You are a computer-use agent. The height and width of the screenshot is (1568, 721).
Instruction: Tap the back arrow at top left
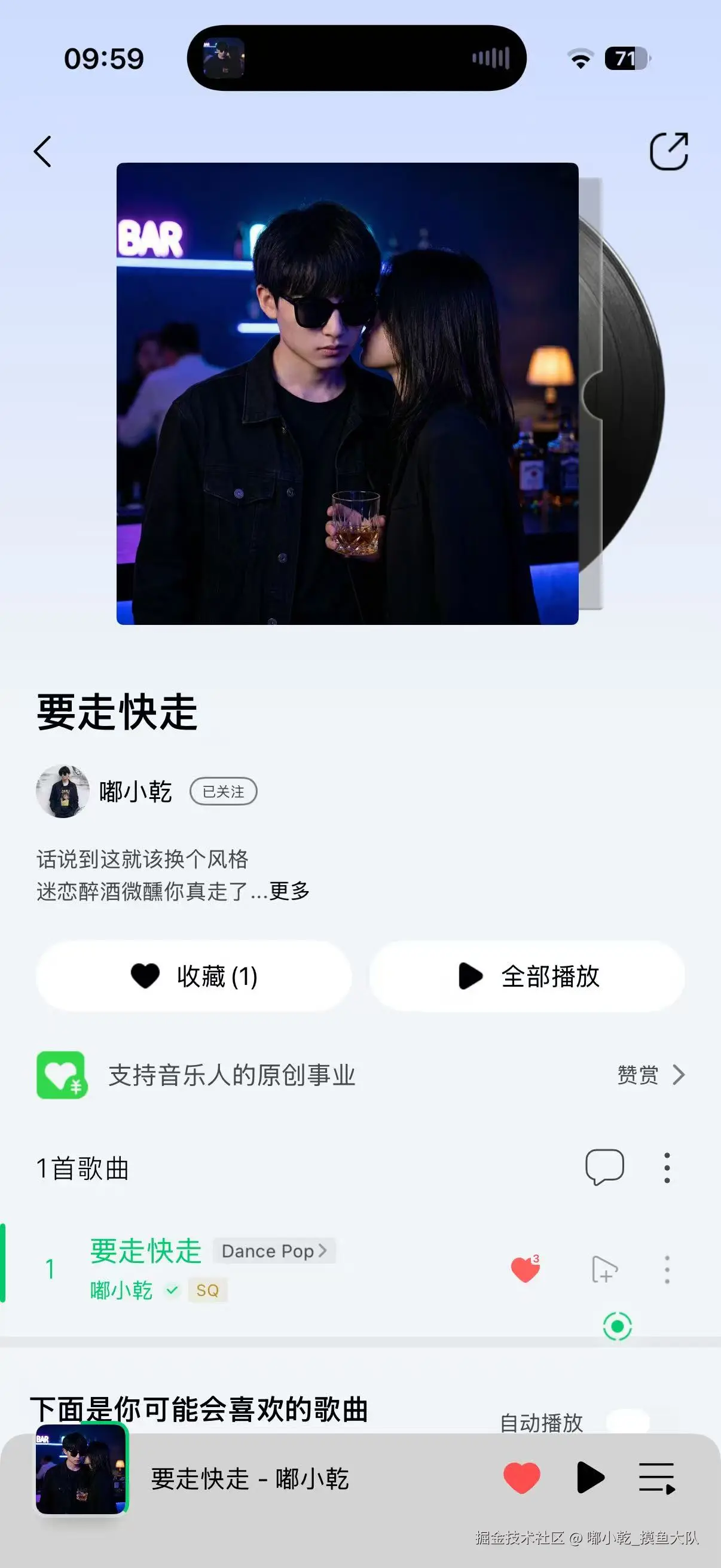[42, 151]
